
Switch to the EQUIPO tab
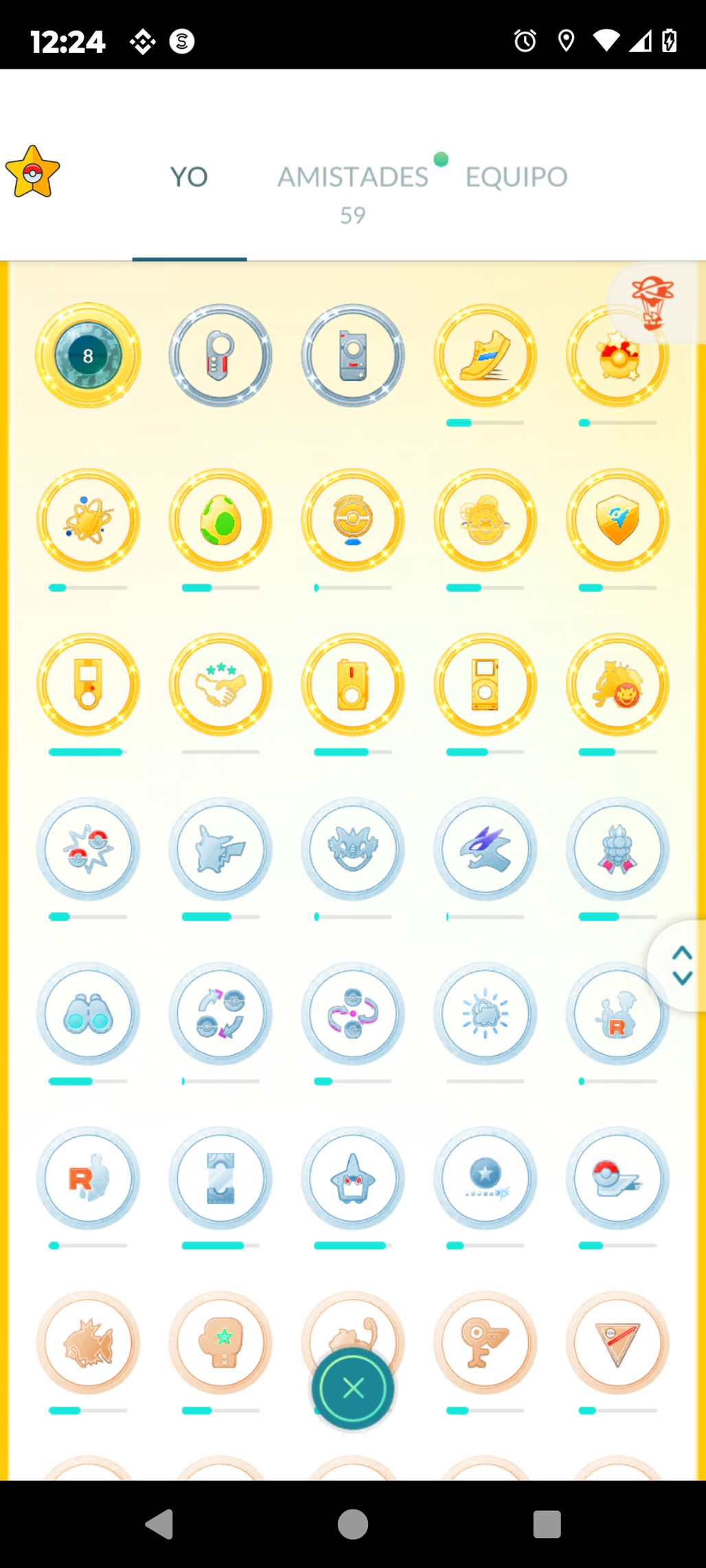pos(516,177)
